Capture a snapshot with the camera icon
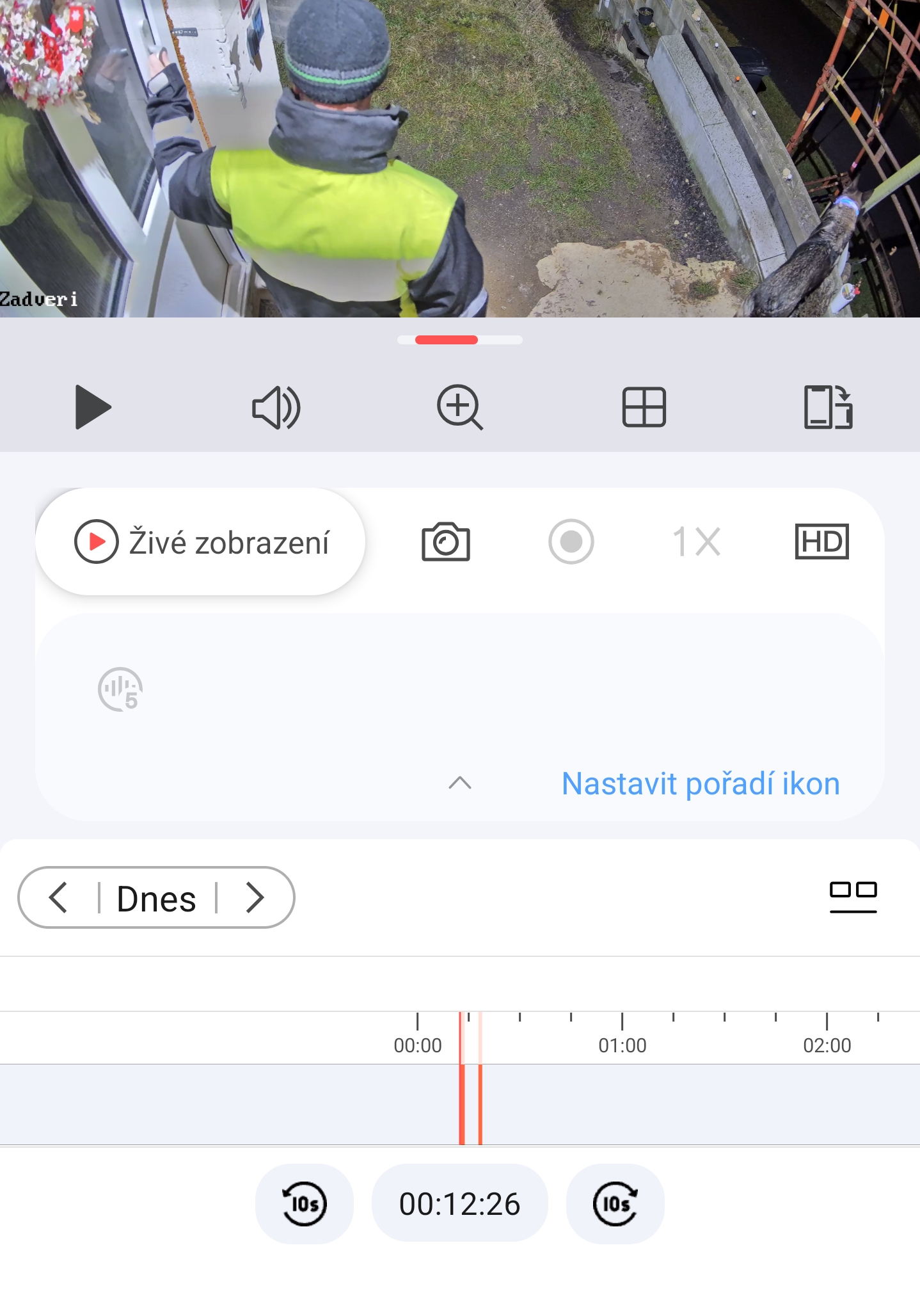The width and height of the screenshot is (920, 1316). (446, 542)
